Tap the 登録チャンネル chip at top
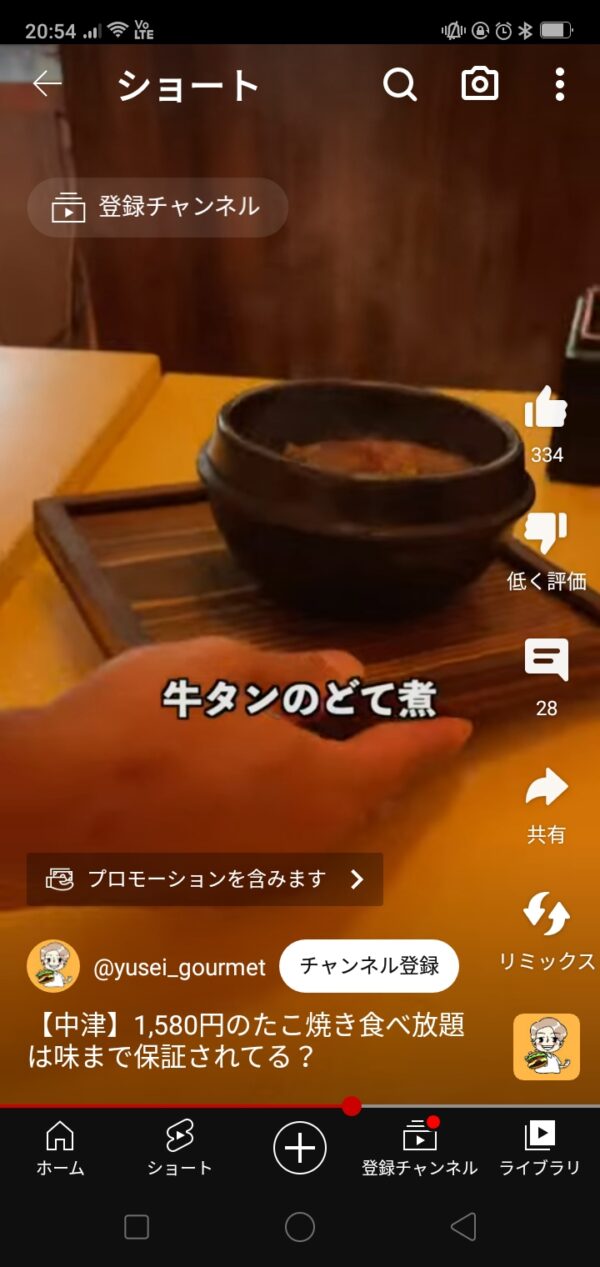 (x=158, y=207)
